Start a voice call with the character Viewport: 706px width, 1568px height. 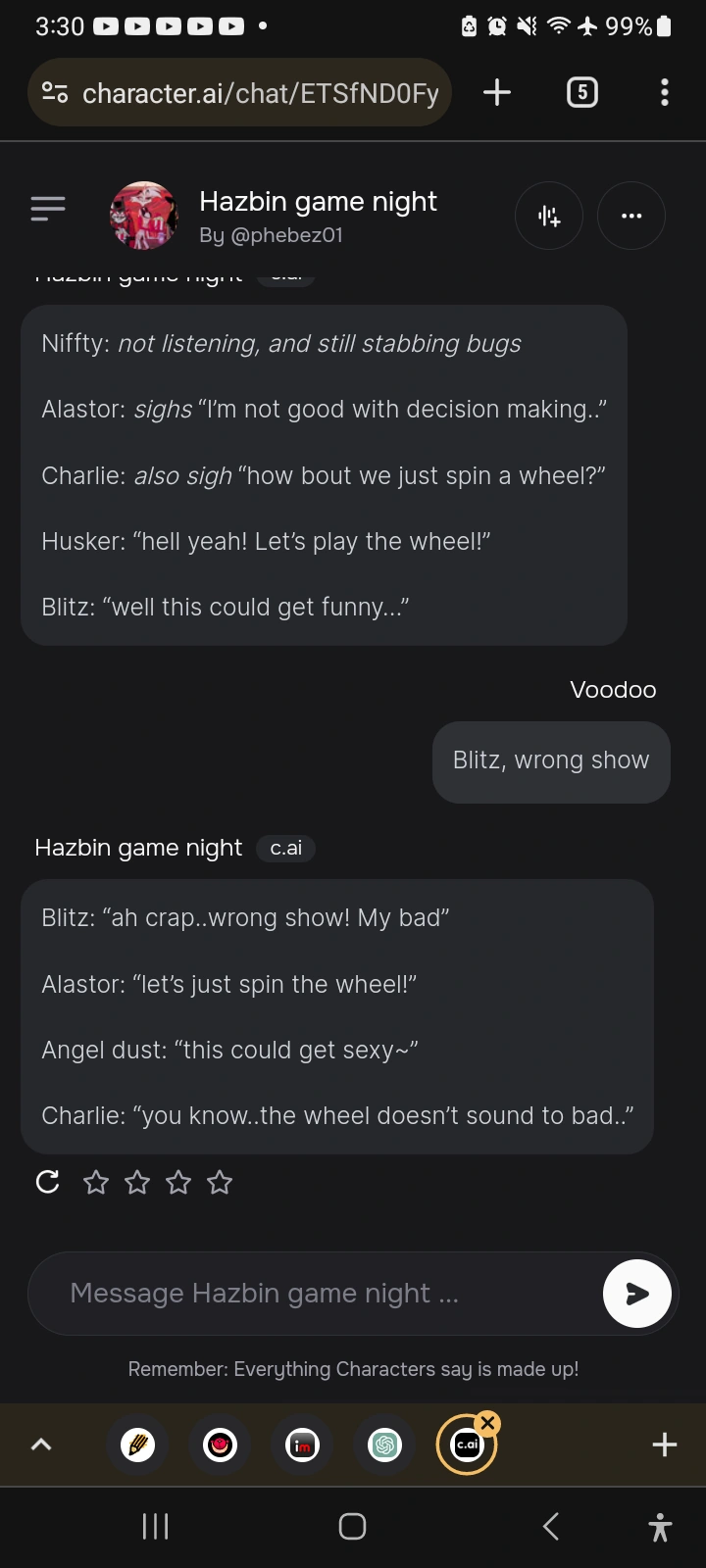click(549, 216)
